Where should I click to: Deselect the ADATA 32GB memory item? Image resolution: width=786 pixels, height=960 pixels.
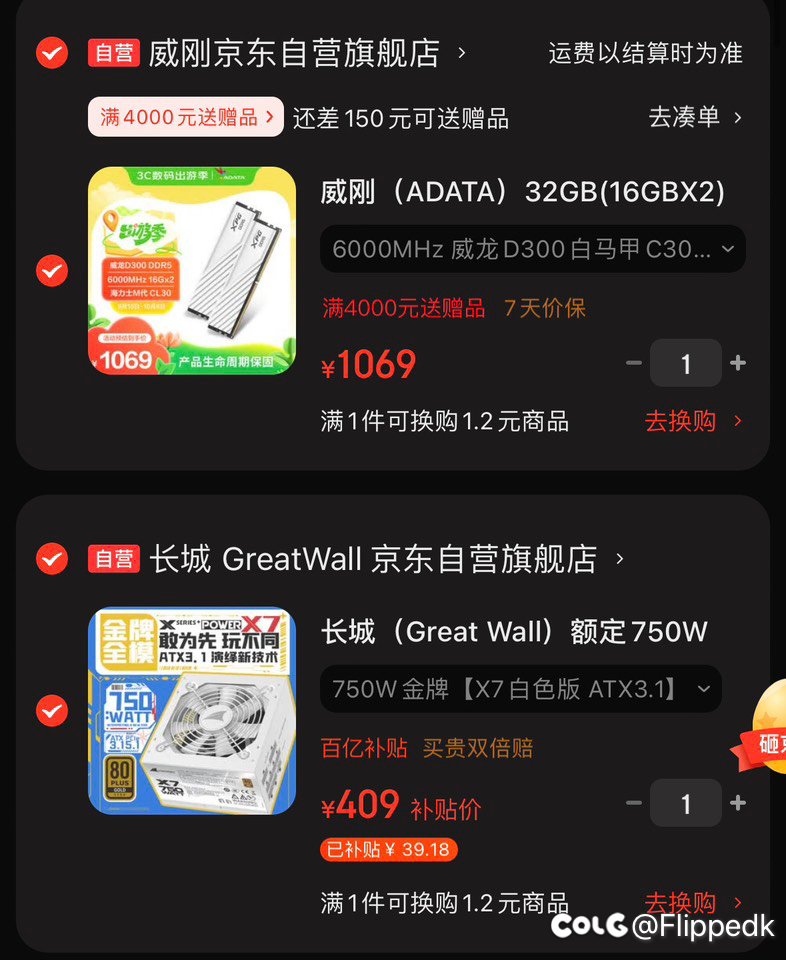point(51,271)
